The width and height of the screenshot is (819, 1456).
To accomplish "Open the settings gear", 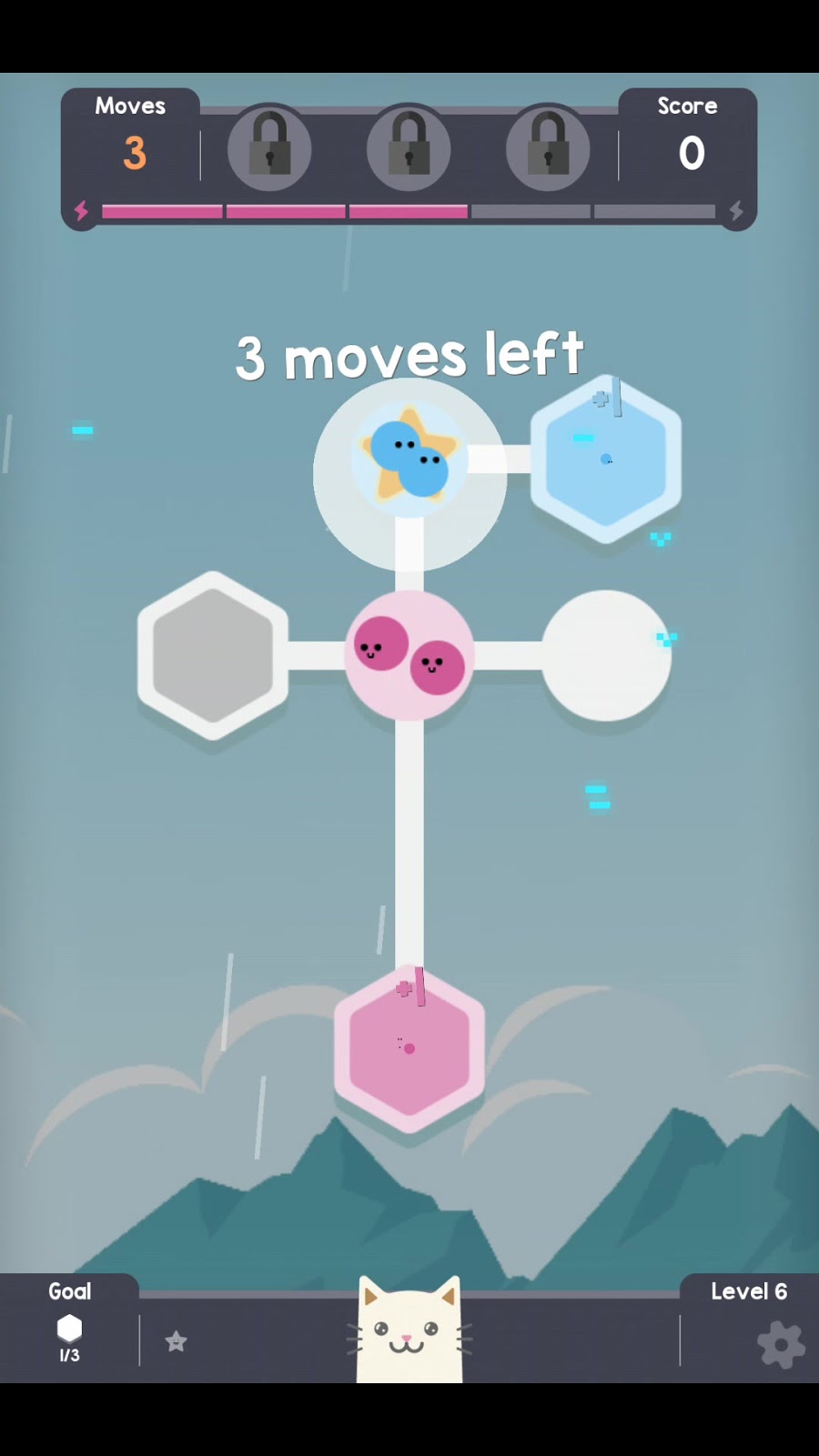I will [781, 1345].
